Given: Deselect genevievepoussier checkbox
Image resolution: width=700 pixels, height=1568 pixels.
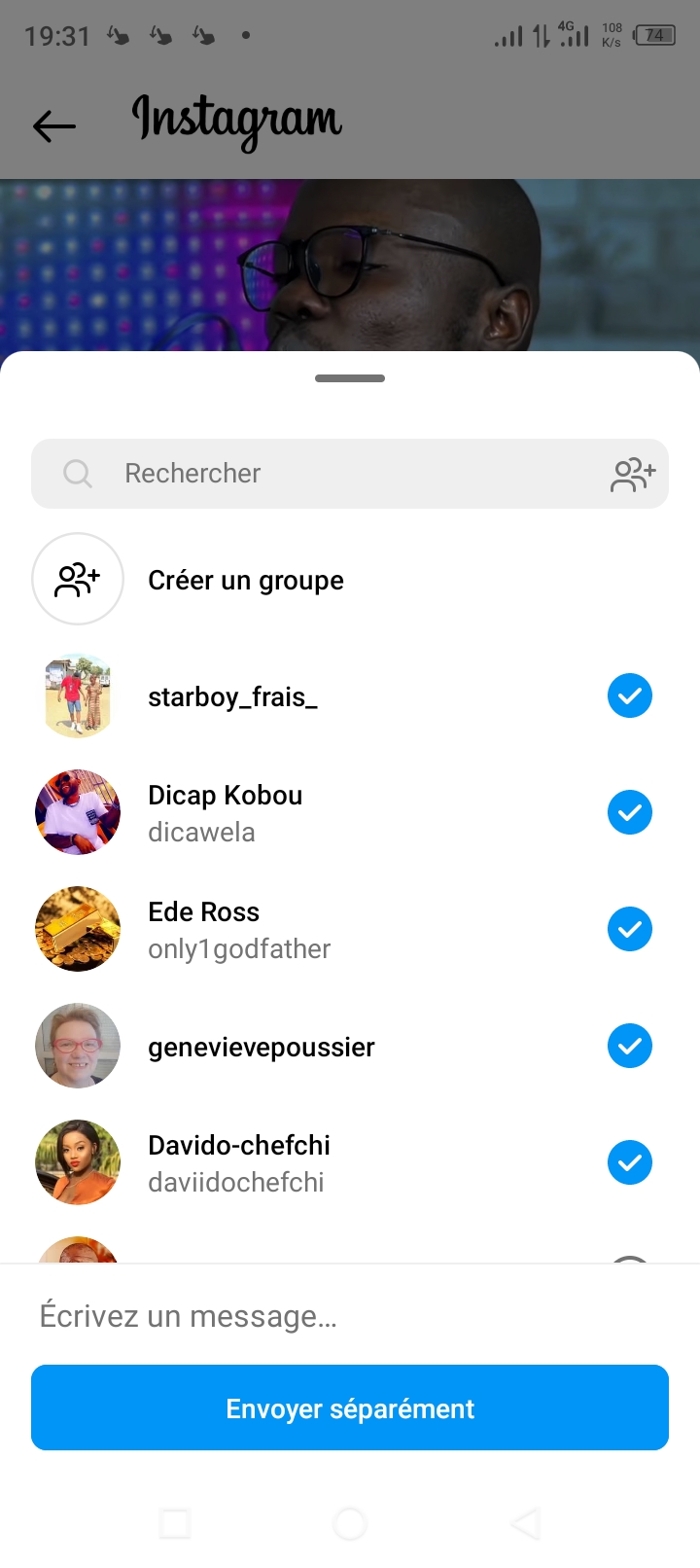Looking at the screenshot, I should tap(630, 1047).
